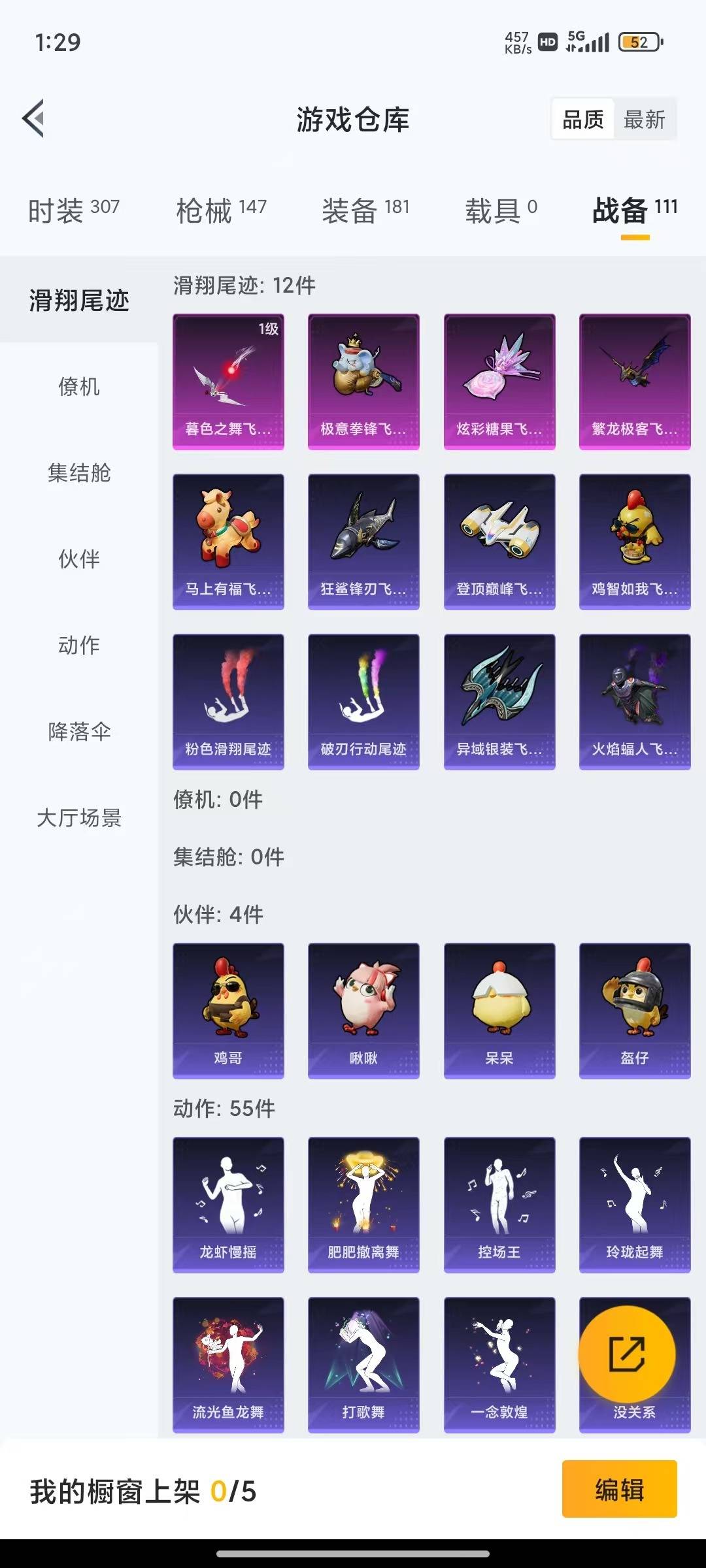
Task: Tap the share icon on 没关系 emote
Action: click(x=630, y=1354)
